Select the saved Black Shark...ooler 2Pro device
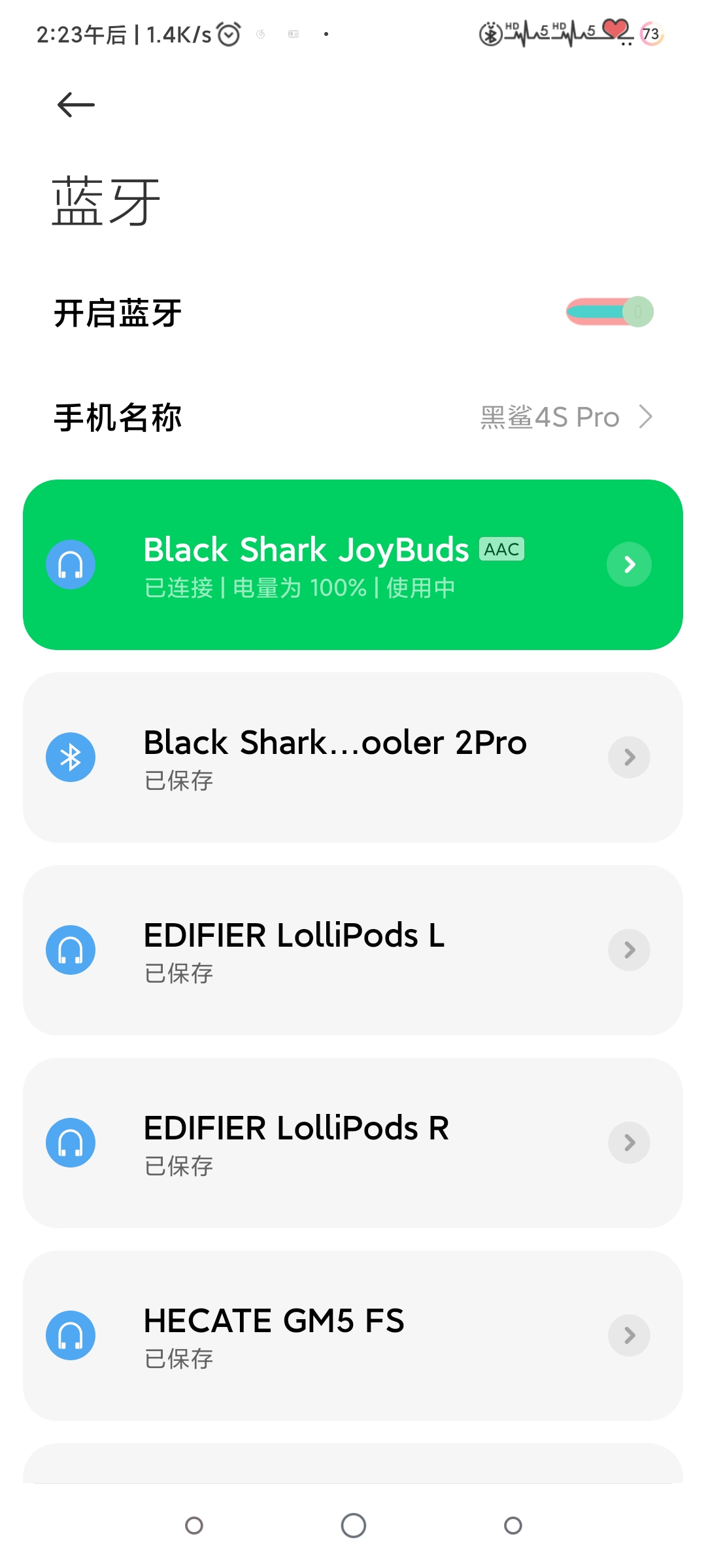The image size is (706, 1568). point(353,757)
